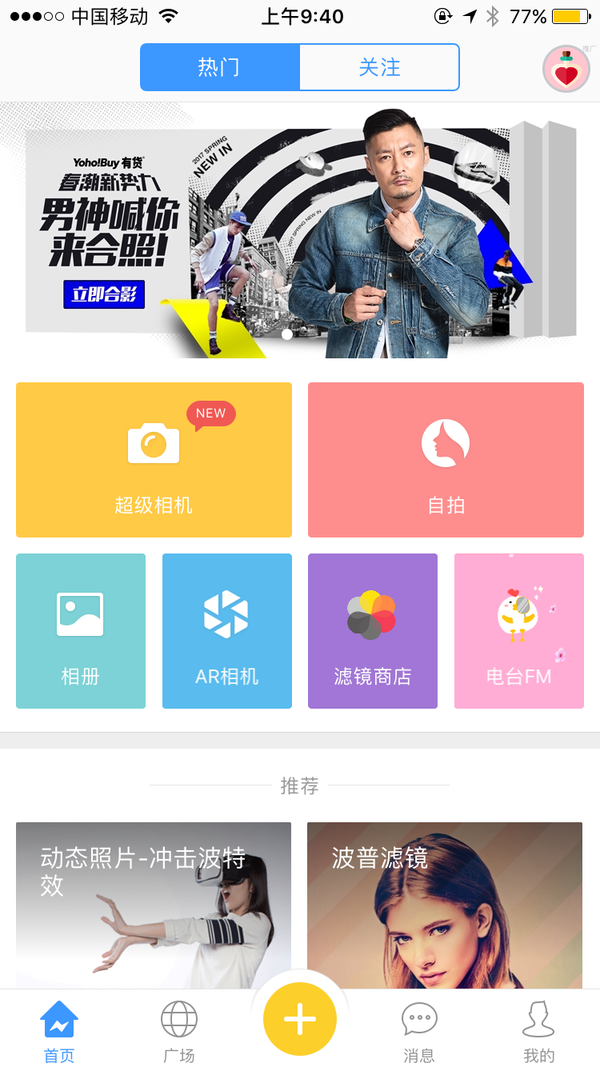Open the 自拍 selfie tile
The image size is (600, 1067).
pos(445,460)
